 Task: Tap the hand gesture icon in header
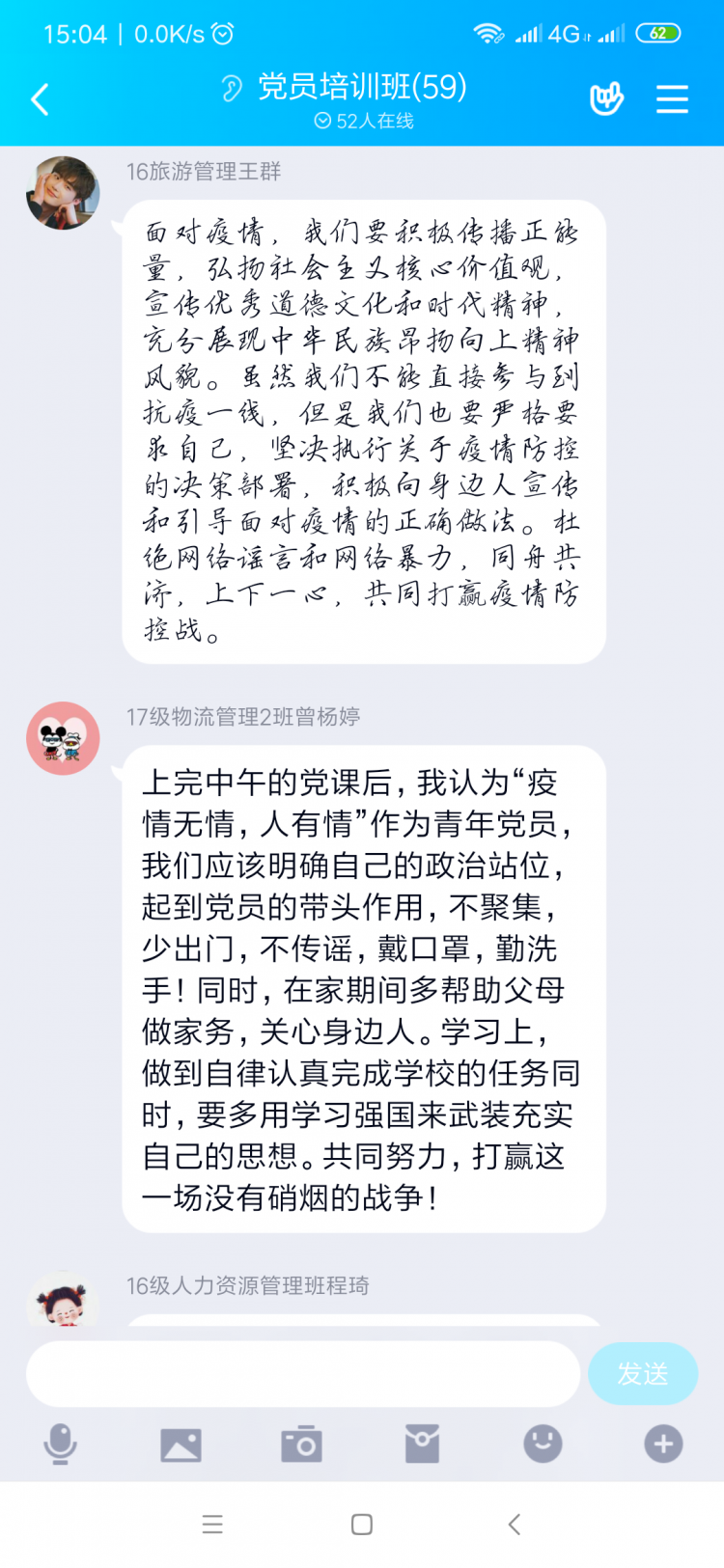(x=606, y=98)
